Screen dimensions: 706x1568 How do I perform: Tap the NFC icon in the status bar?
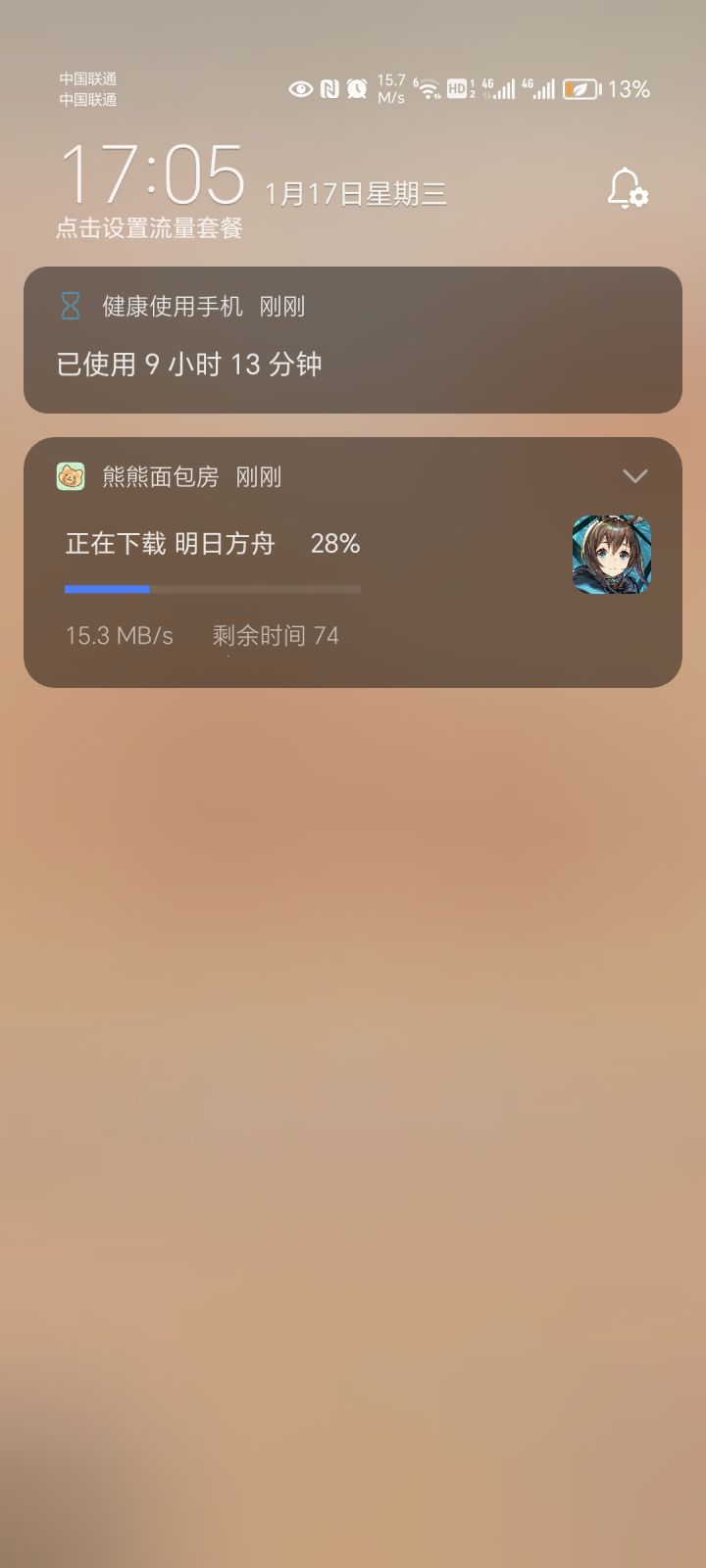[x=329, y=88]
